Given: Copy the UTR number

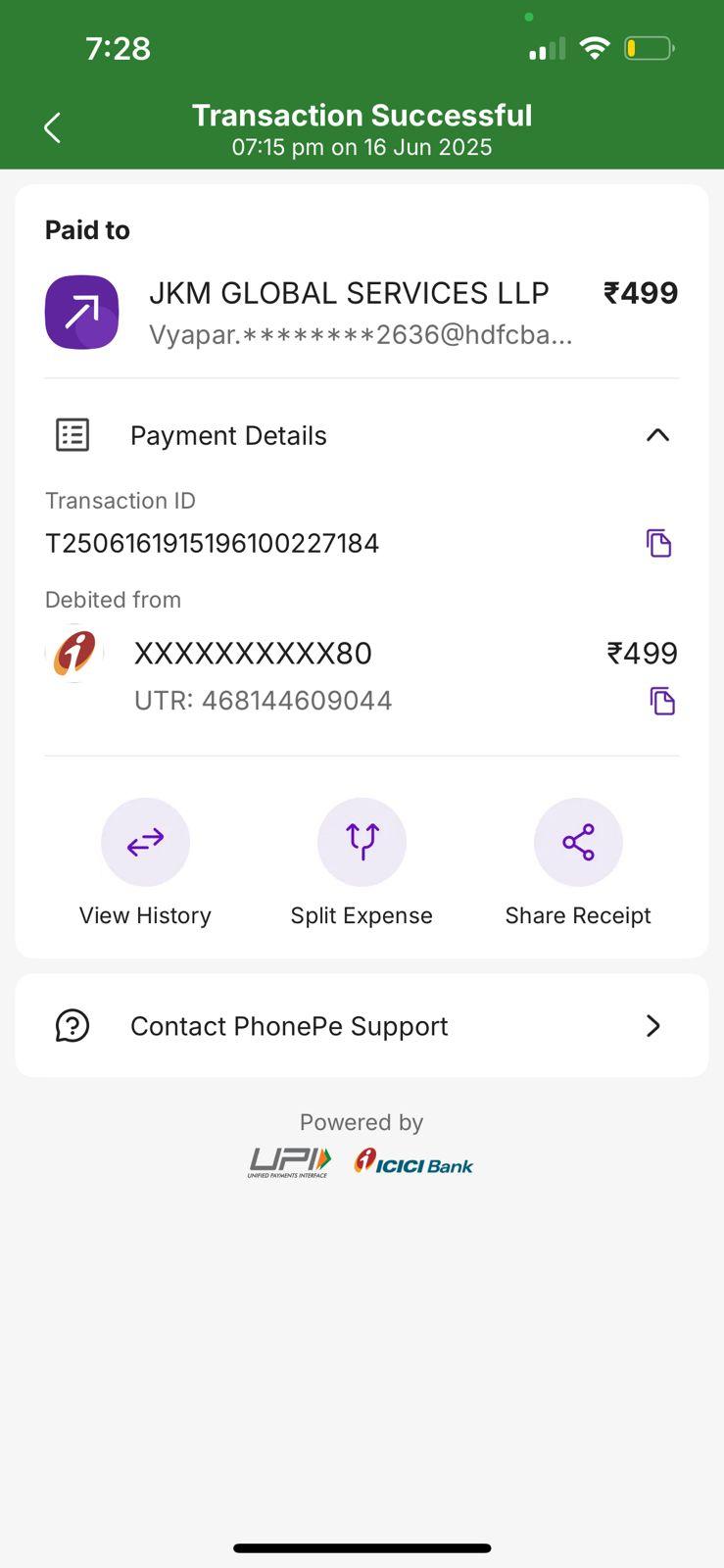Looking at the screenshot, I should click(x=662, y=701).
